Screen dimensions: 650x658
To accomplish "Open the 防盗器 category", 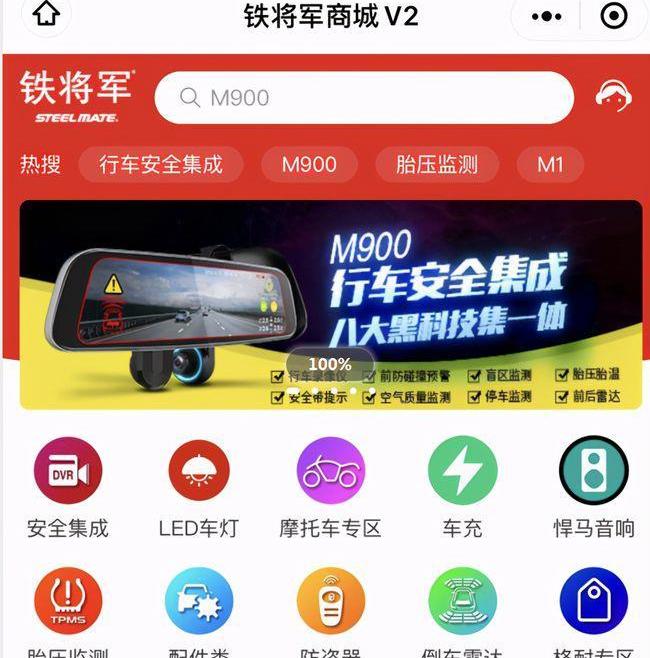I will [x=330, y=602].
